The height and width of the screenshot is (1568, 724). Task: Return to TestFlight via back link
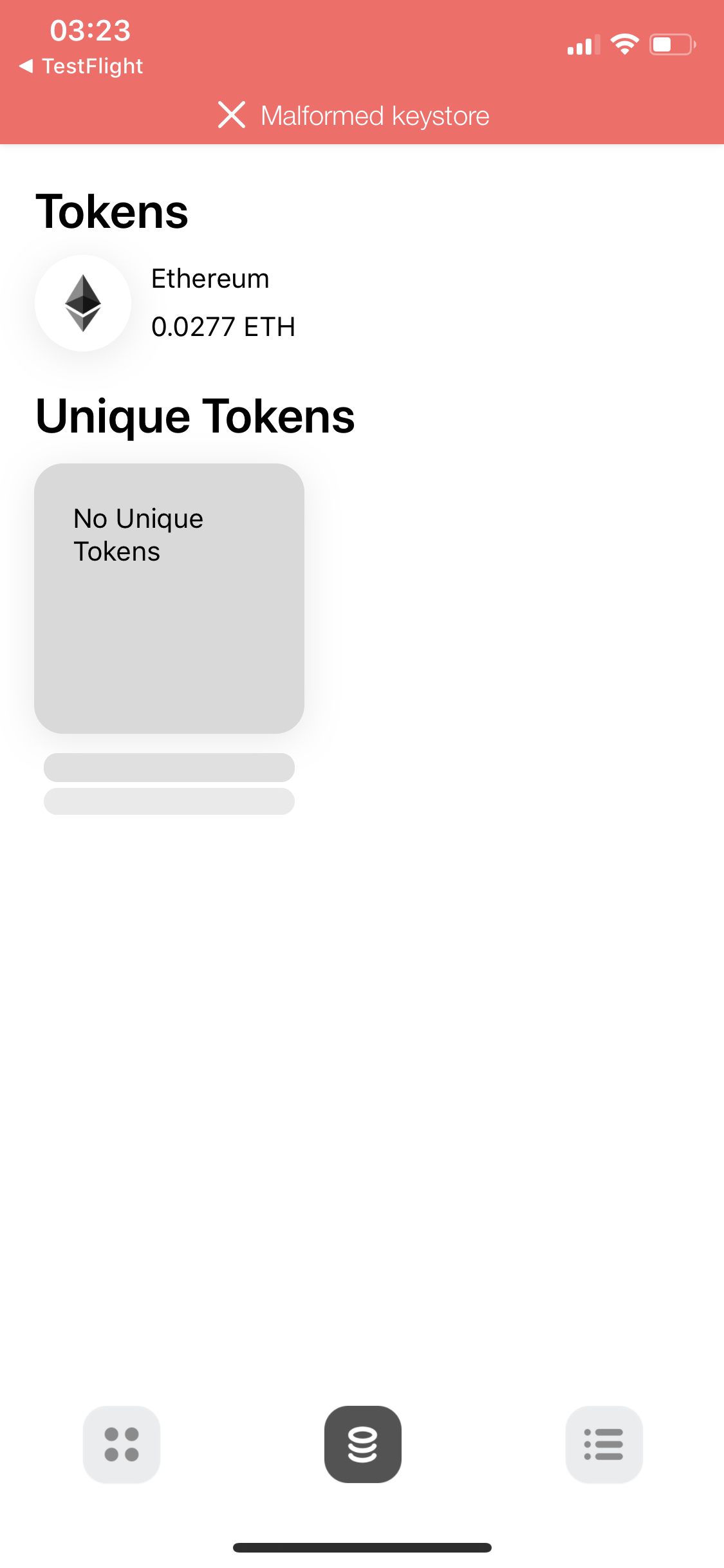82,66
